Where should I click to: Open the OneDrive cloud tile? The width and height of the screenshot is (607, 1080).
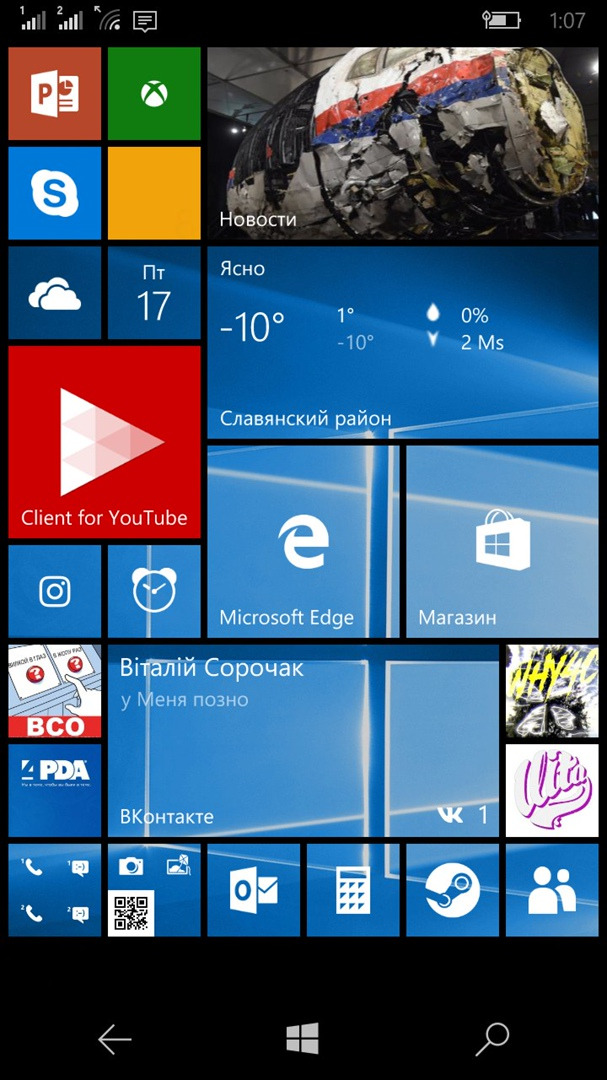[x=55, y=293]
